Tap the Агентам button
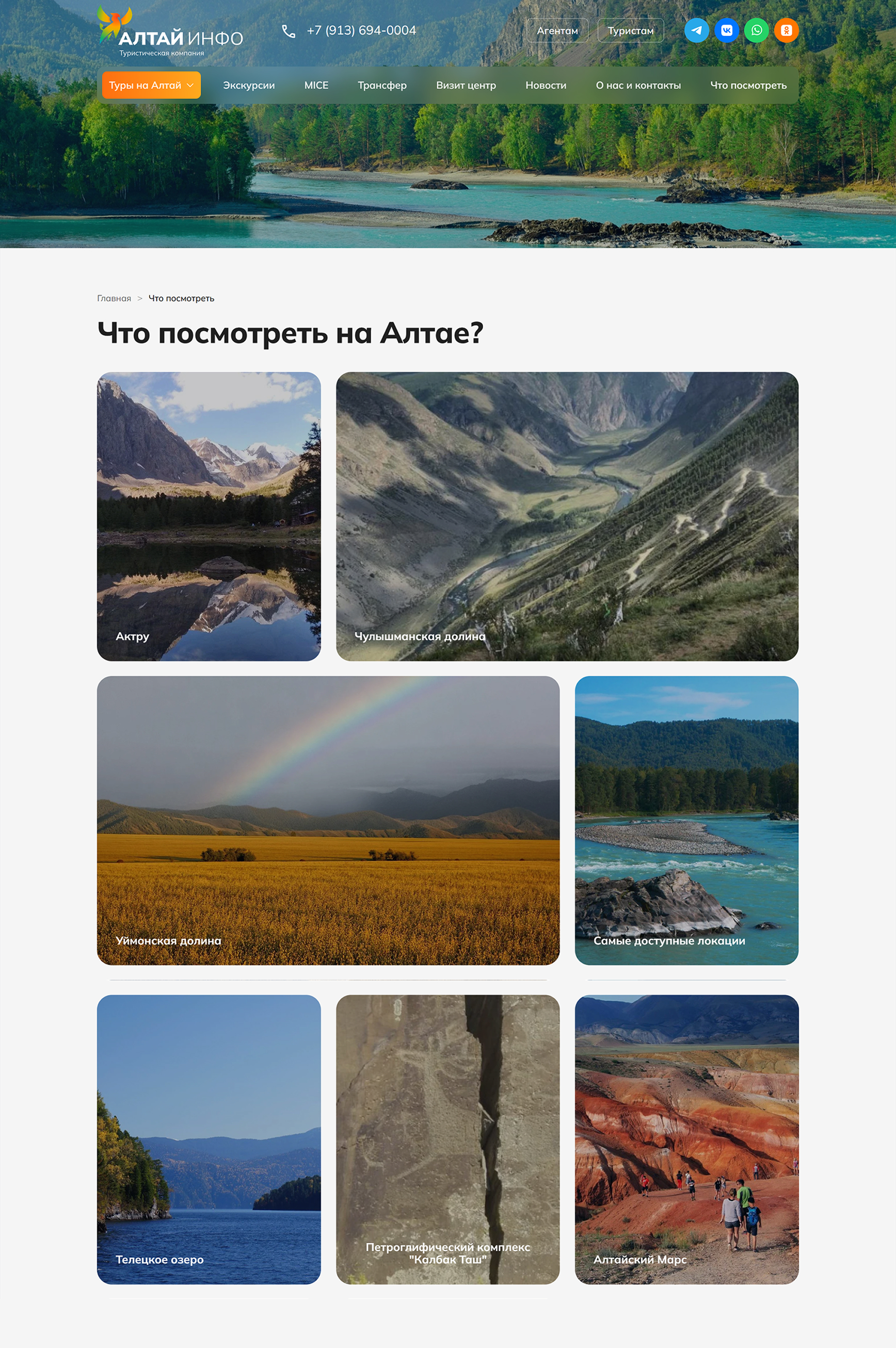Screen dimensions: 896x1348 click(x=556, y=31)
